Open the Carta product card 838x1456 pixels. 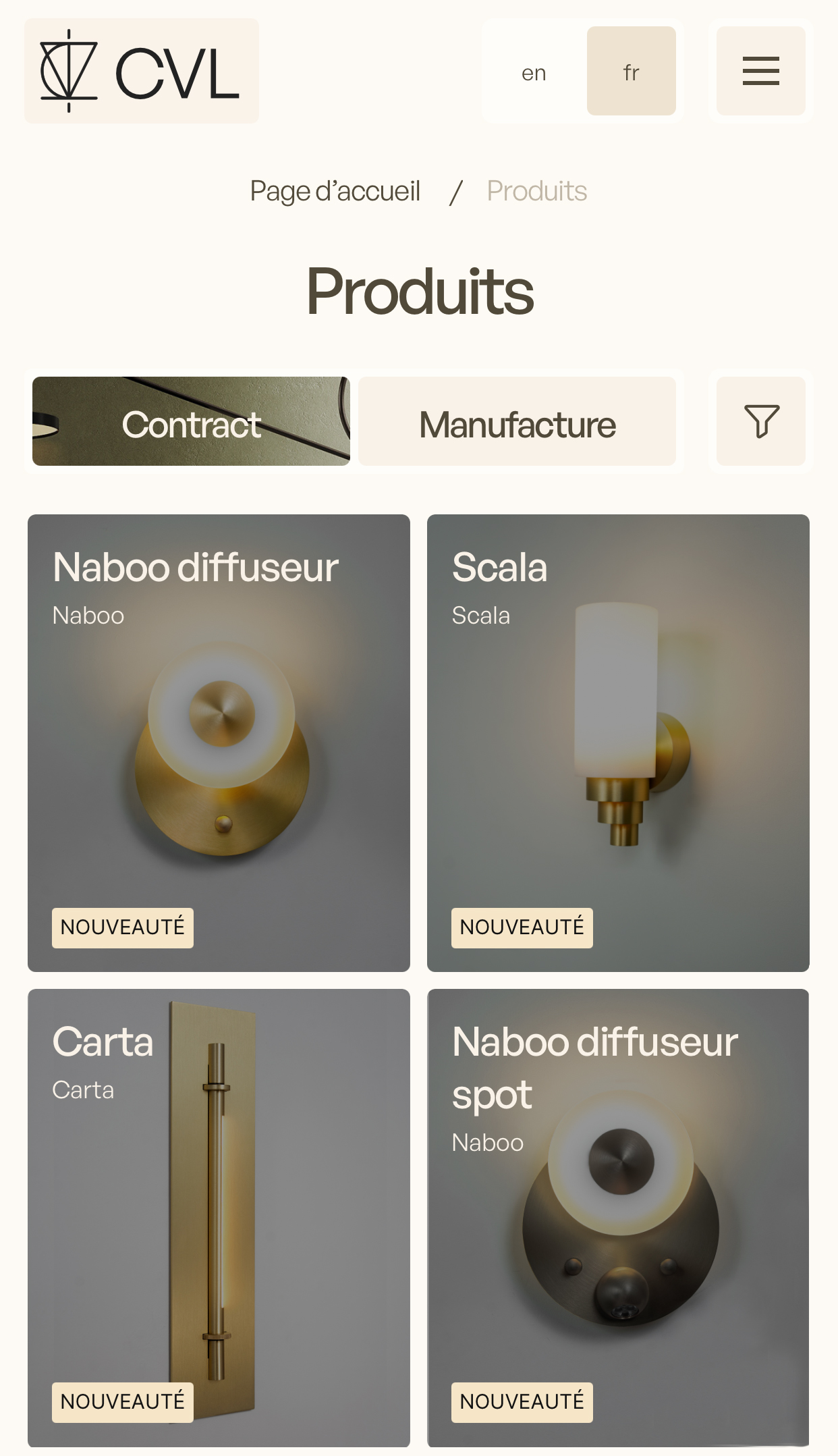click(219, 1215)
